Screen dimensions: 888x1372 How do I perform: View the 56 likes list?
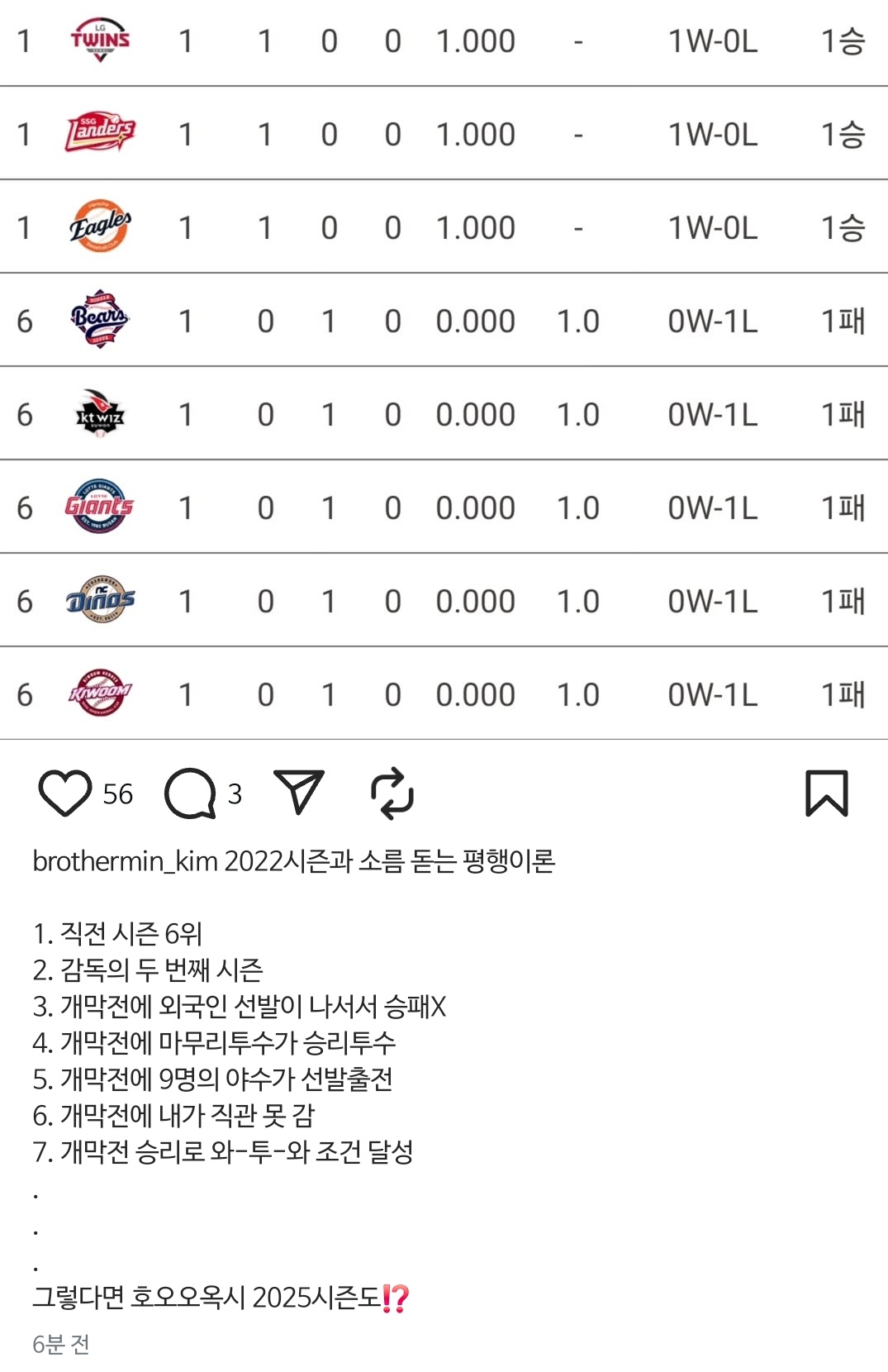[118, 794]
